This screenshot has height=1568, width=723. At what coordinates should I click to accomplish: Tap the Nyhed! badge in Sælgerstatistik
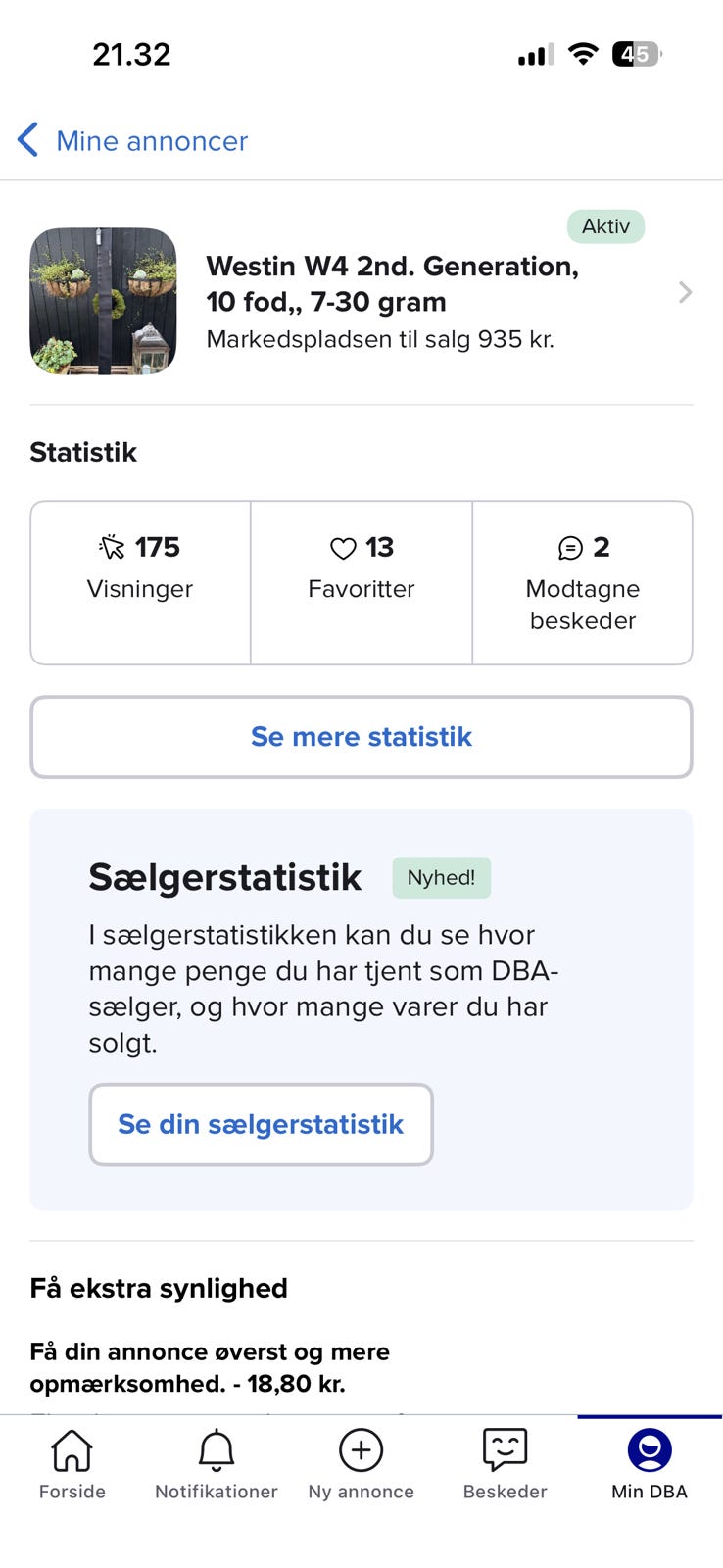441,877
